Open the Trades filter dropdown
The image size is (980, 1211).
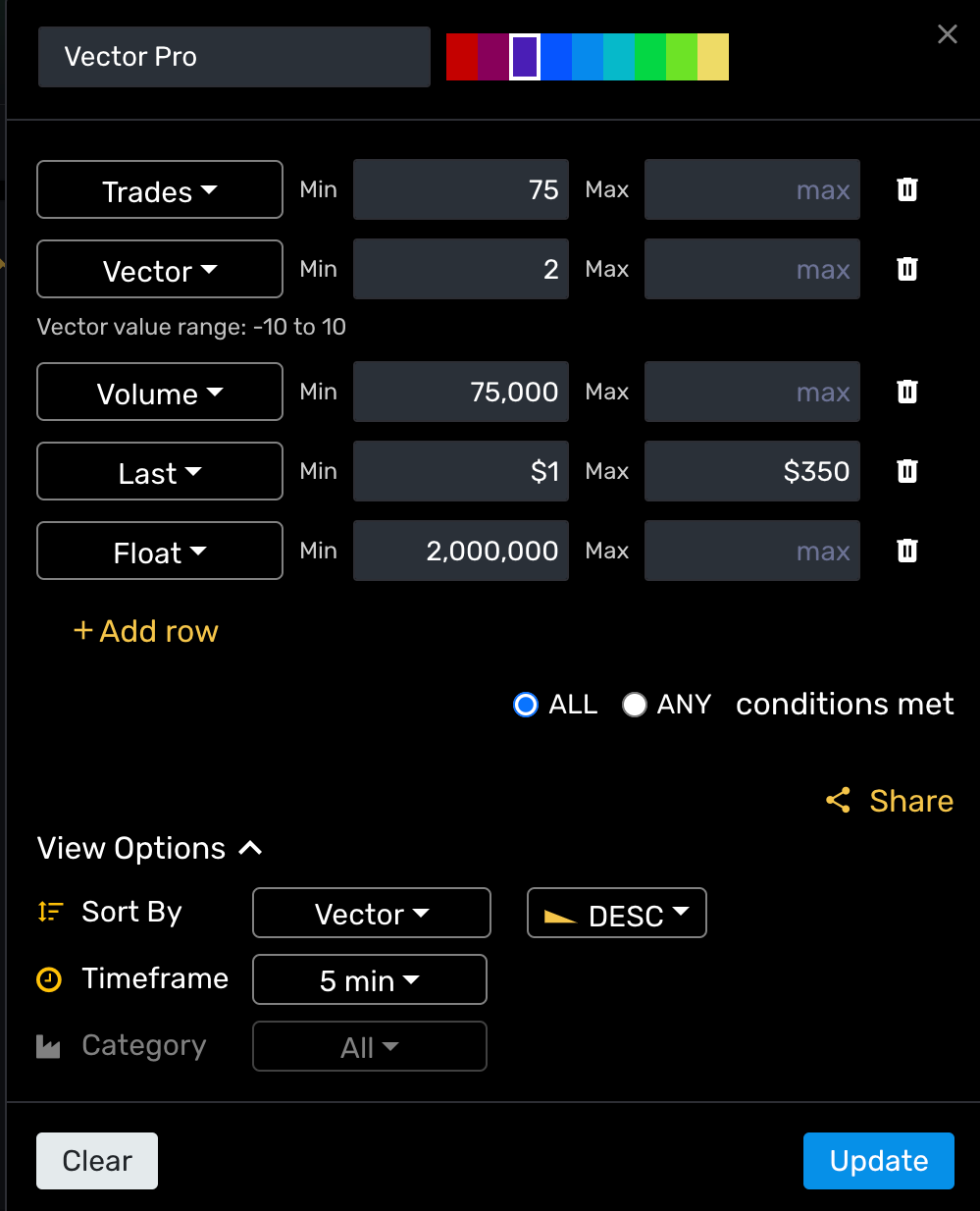pos(160,190)
